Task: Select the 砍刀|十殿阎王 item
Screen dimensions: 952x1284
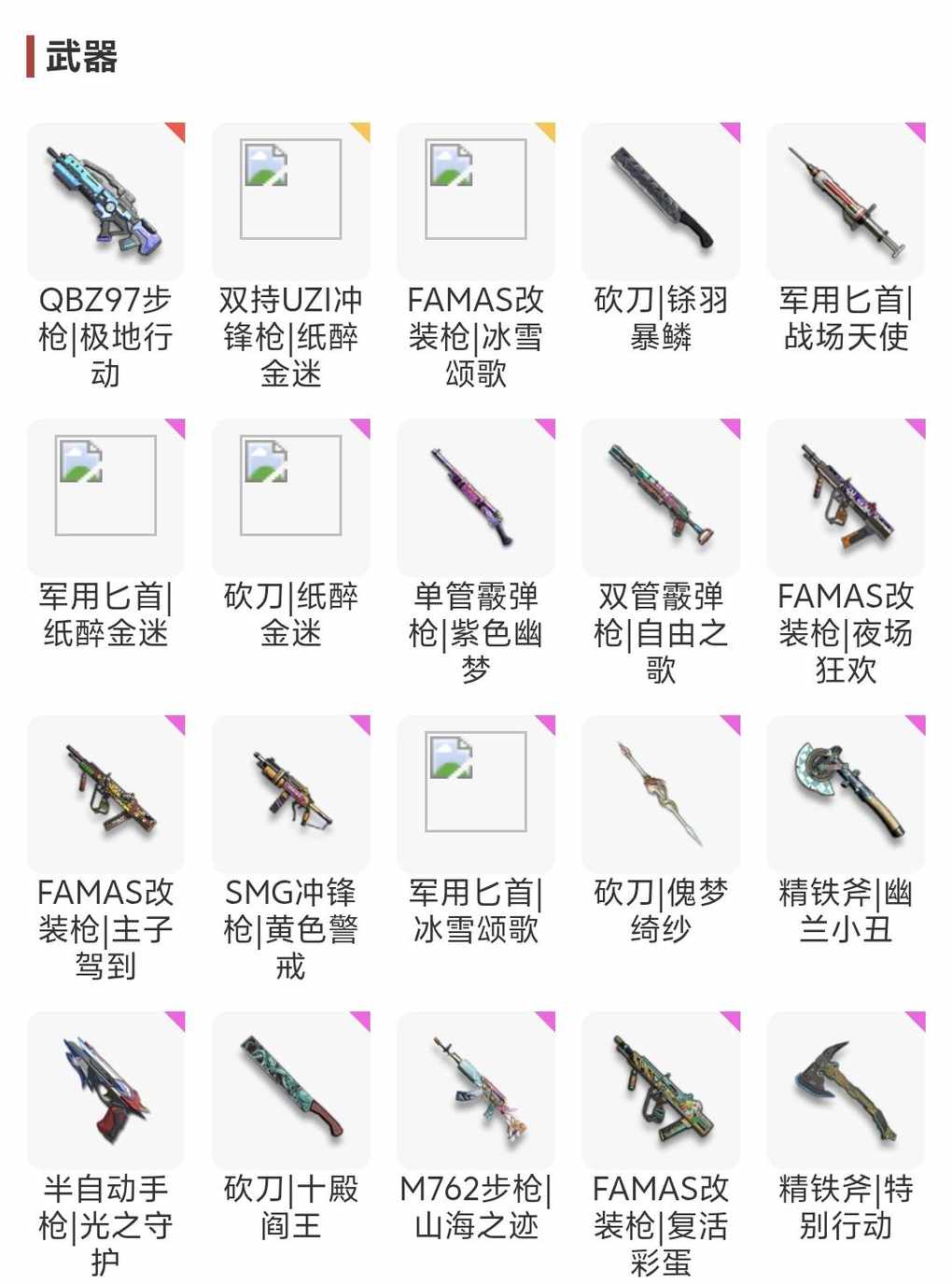Action: click(290, 1090)
